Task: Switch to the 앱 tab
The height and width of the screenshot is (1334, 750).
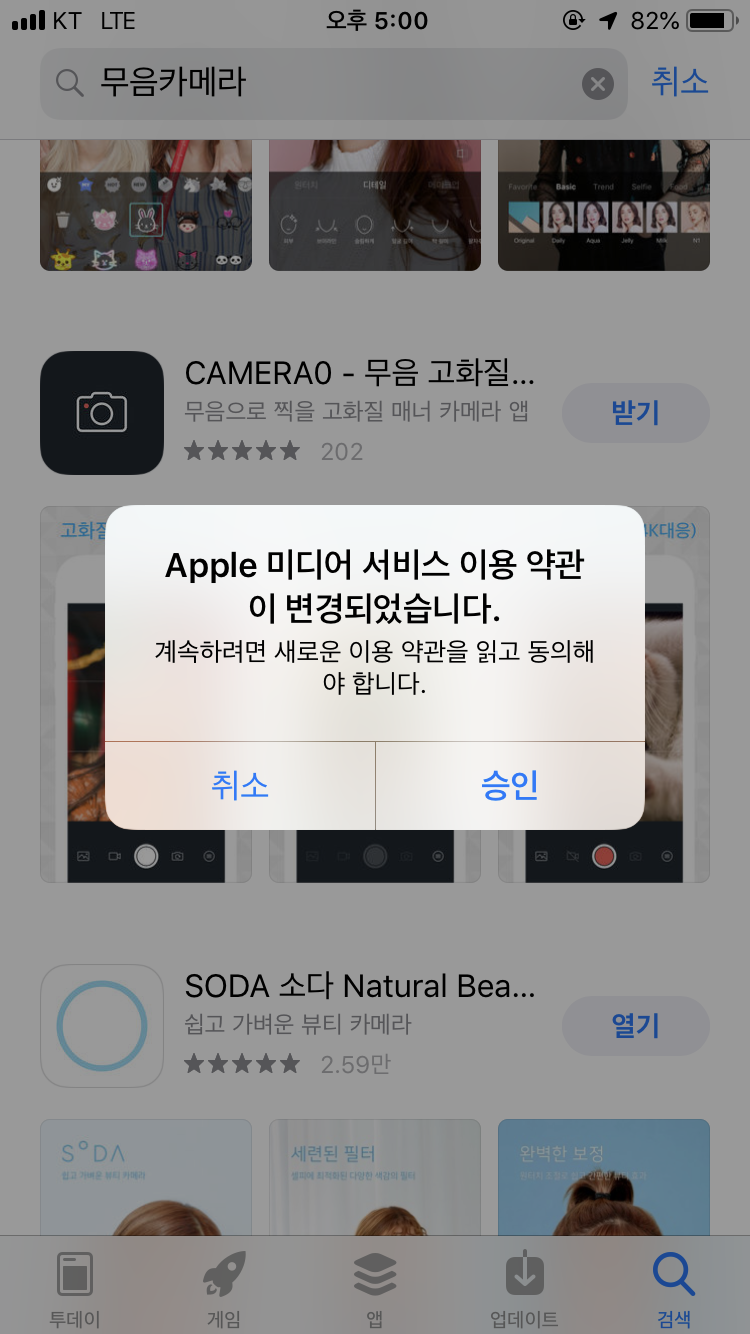Action: pos(375,1288)
